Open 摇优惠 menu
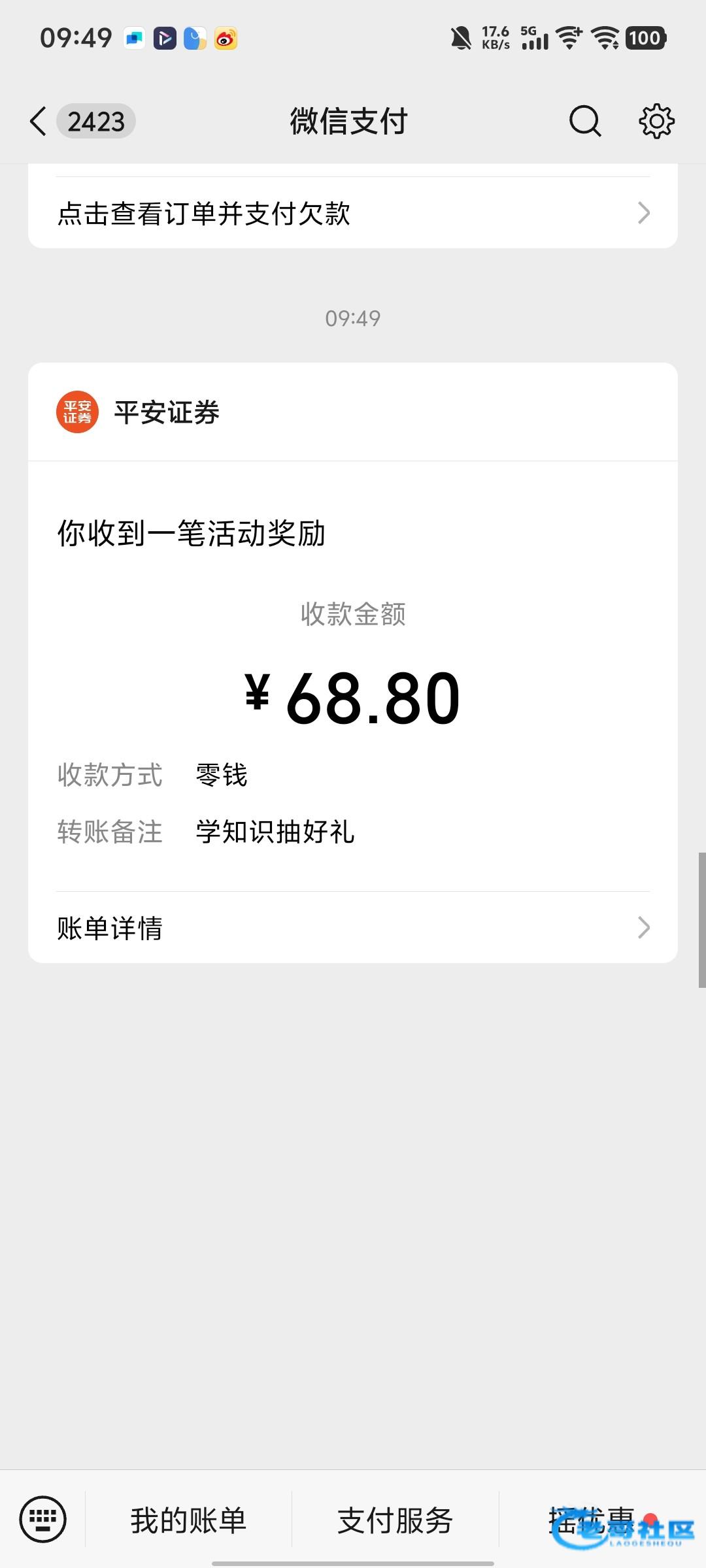 pos(592,1519)
